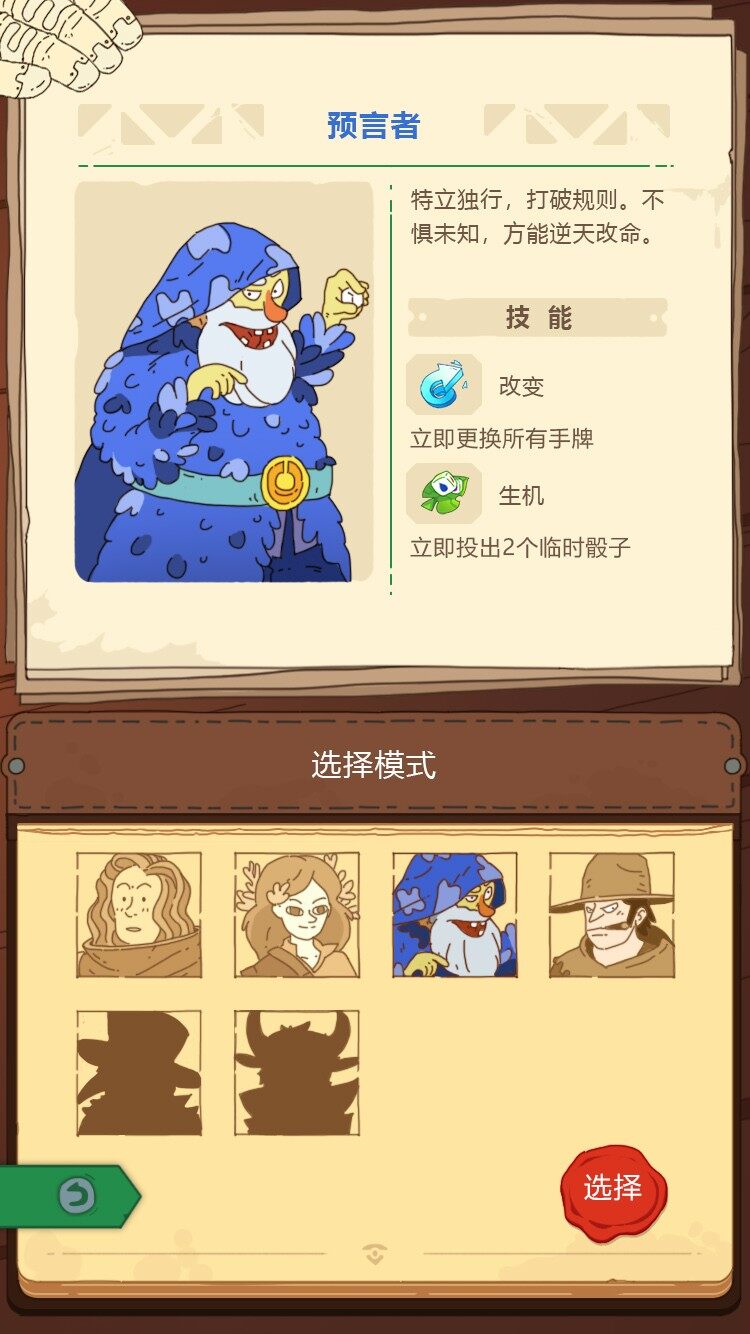Pick the cowboy hat character portrait
This screenshot has width=750, height=1334.
(x=612, y=915)
